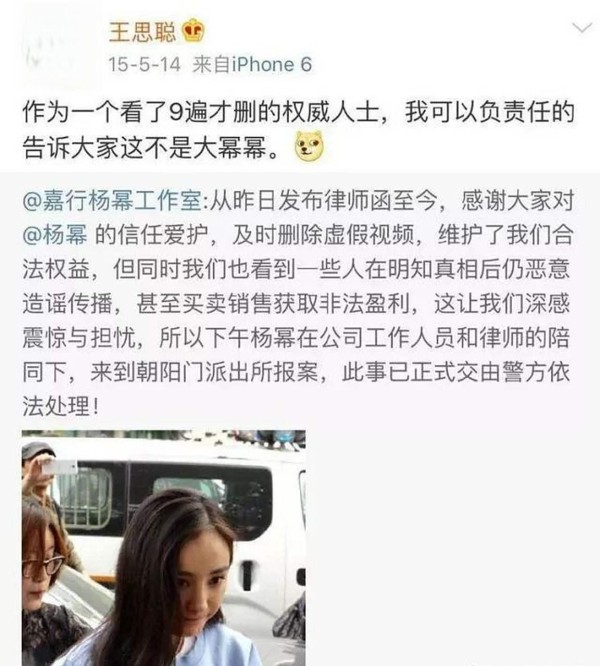
Task: Open the post options chevron menu
Action: coord(580,28)
